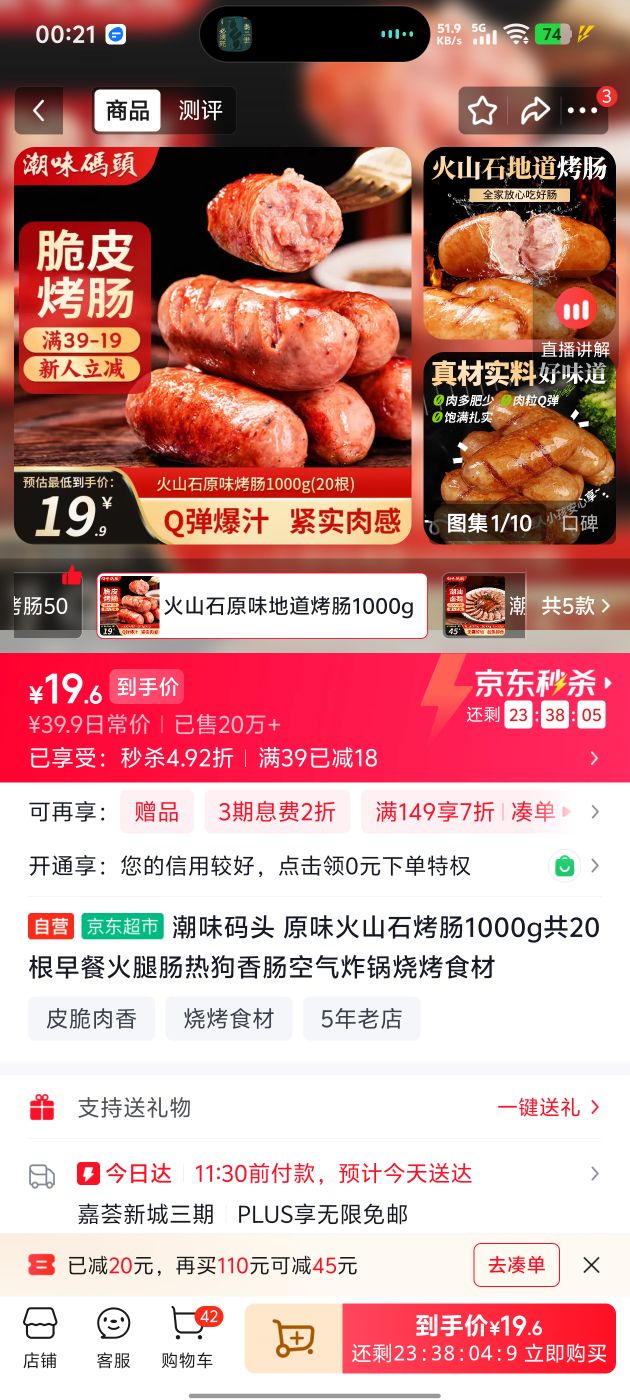Tap the 3期息费2折 installment chip

[277, 812]
